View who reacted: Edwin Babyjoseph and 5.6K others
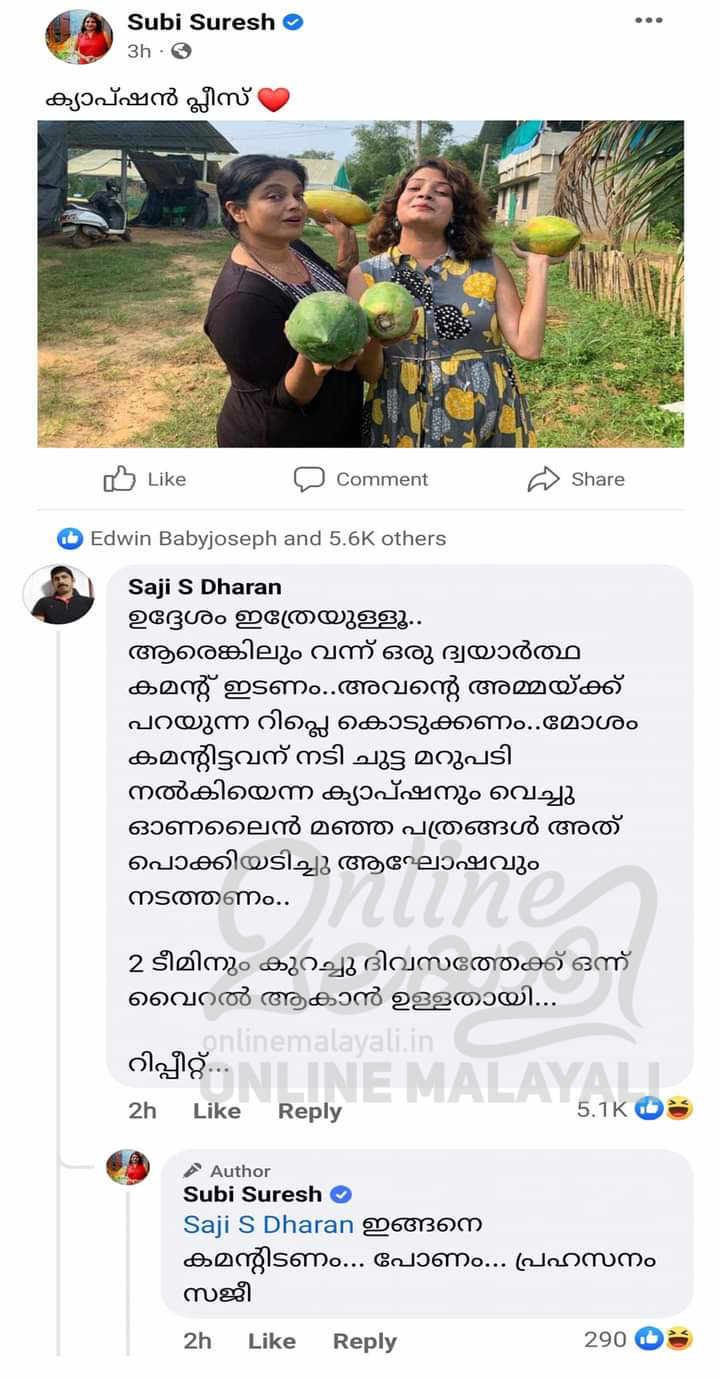This screenshot has width=720, height=1379. [x=267, y=538]
